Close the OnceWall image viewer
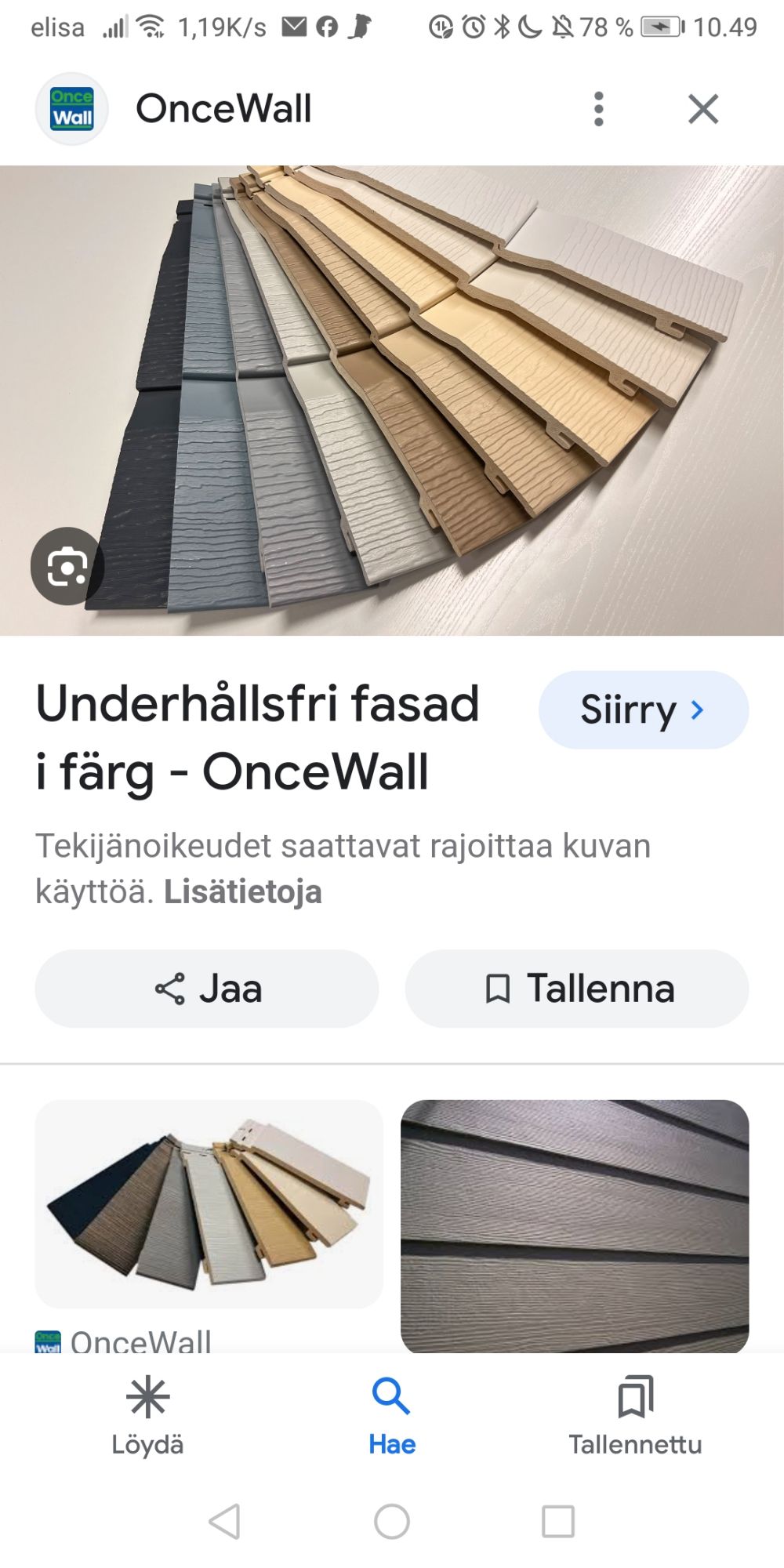 tap(703, 109)
